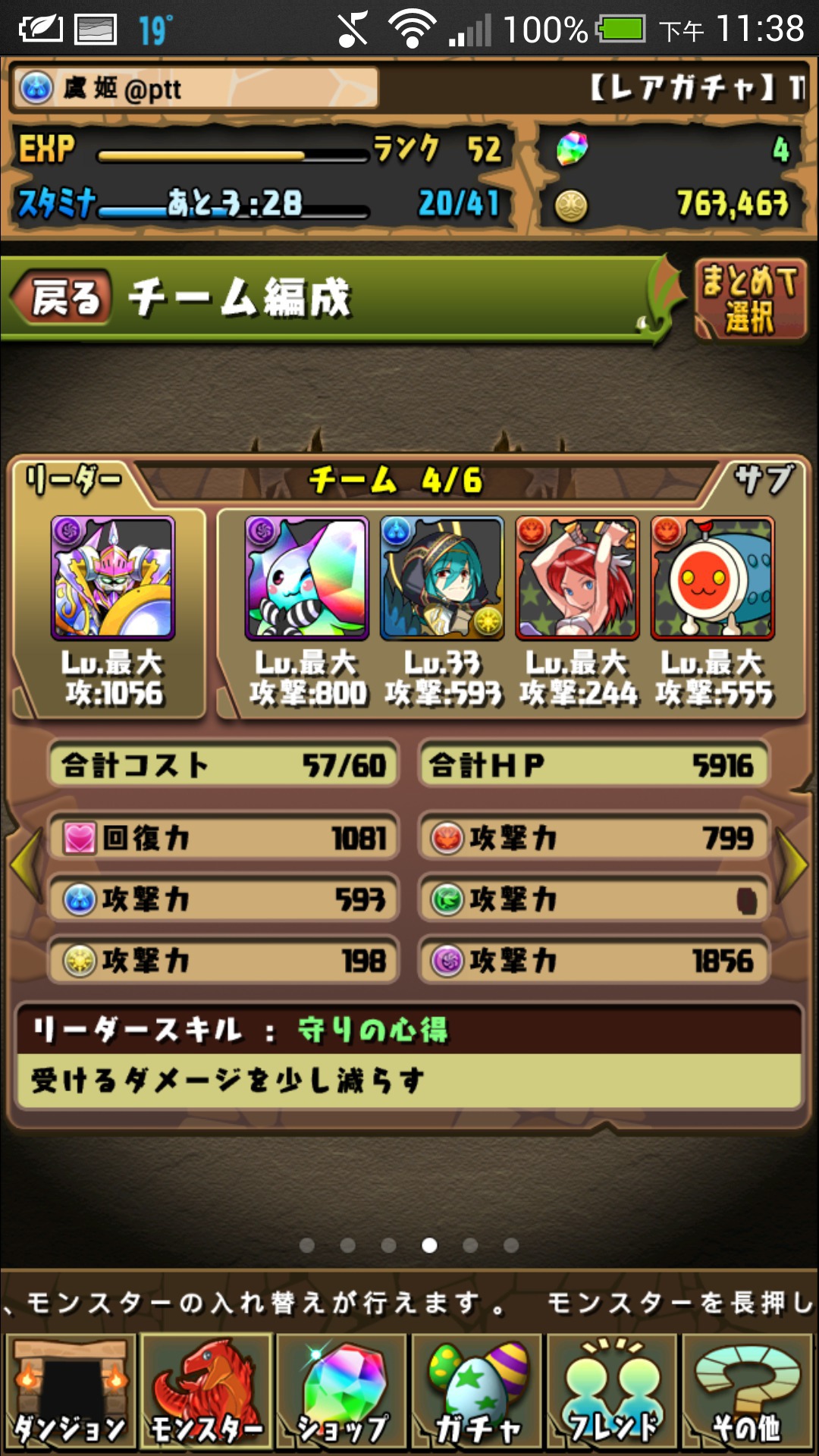The width and height of the screenshot is (819, 1456).
Task: Open the ショップ shop tab
Action: (x=342, y=1392)
